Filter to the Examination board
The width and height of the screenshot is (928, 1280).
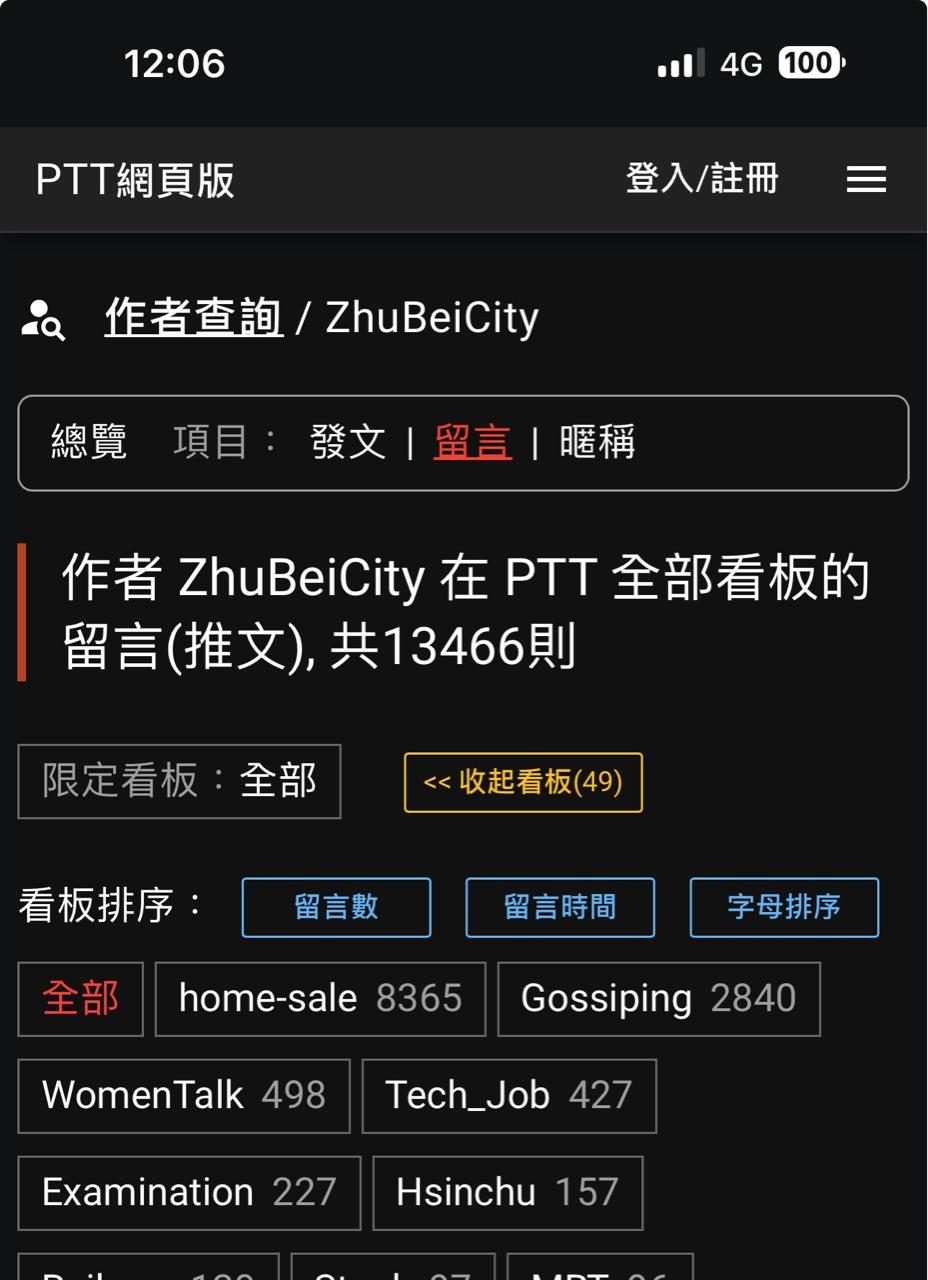pyautogui.click(x=189, y=1193)
